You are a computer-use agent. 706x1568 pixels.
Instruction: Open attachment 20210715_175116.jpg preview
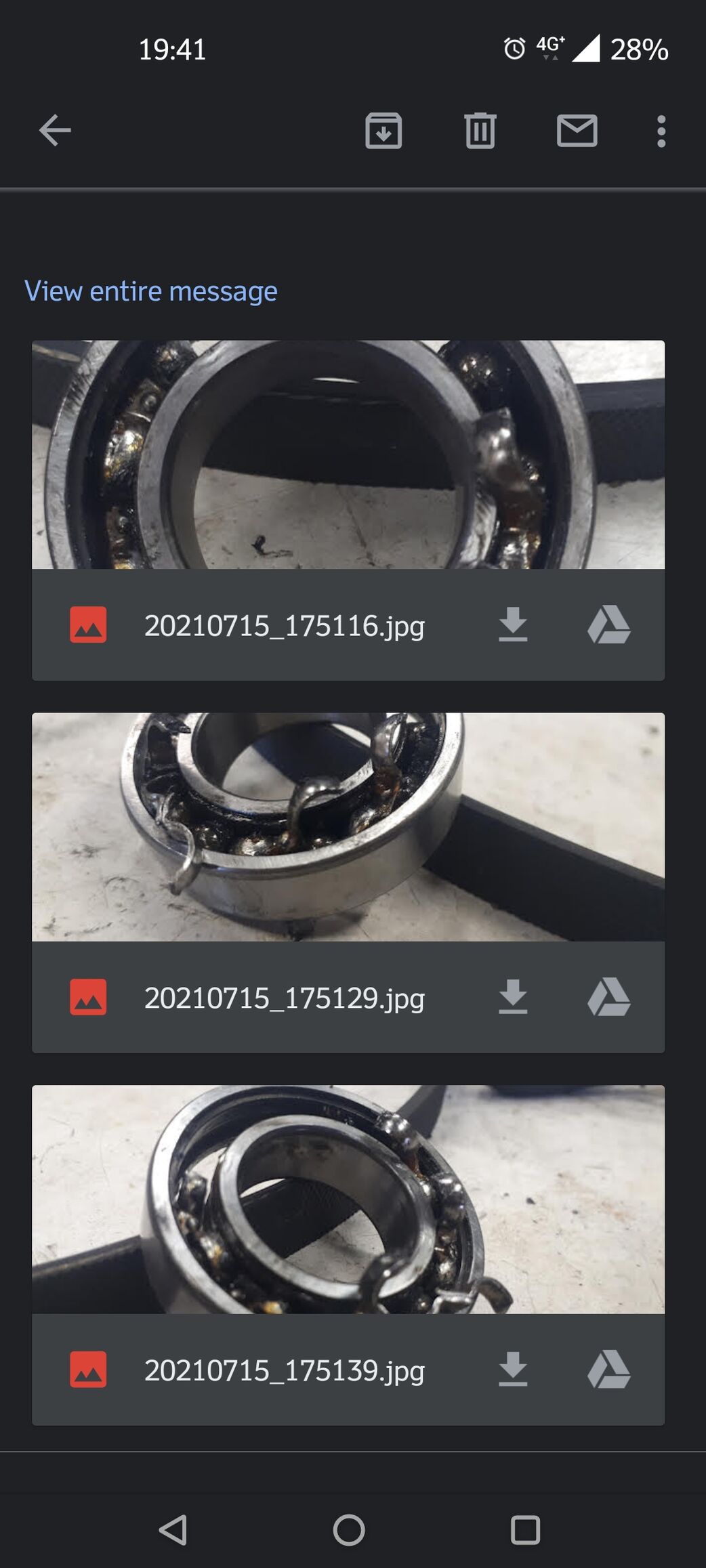pyautogui.click(x=348, y=454)
